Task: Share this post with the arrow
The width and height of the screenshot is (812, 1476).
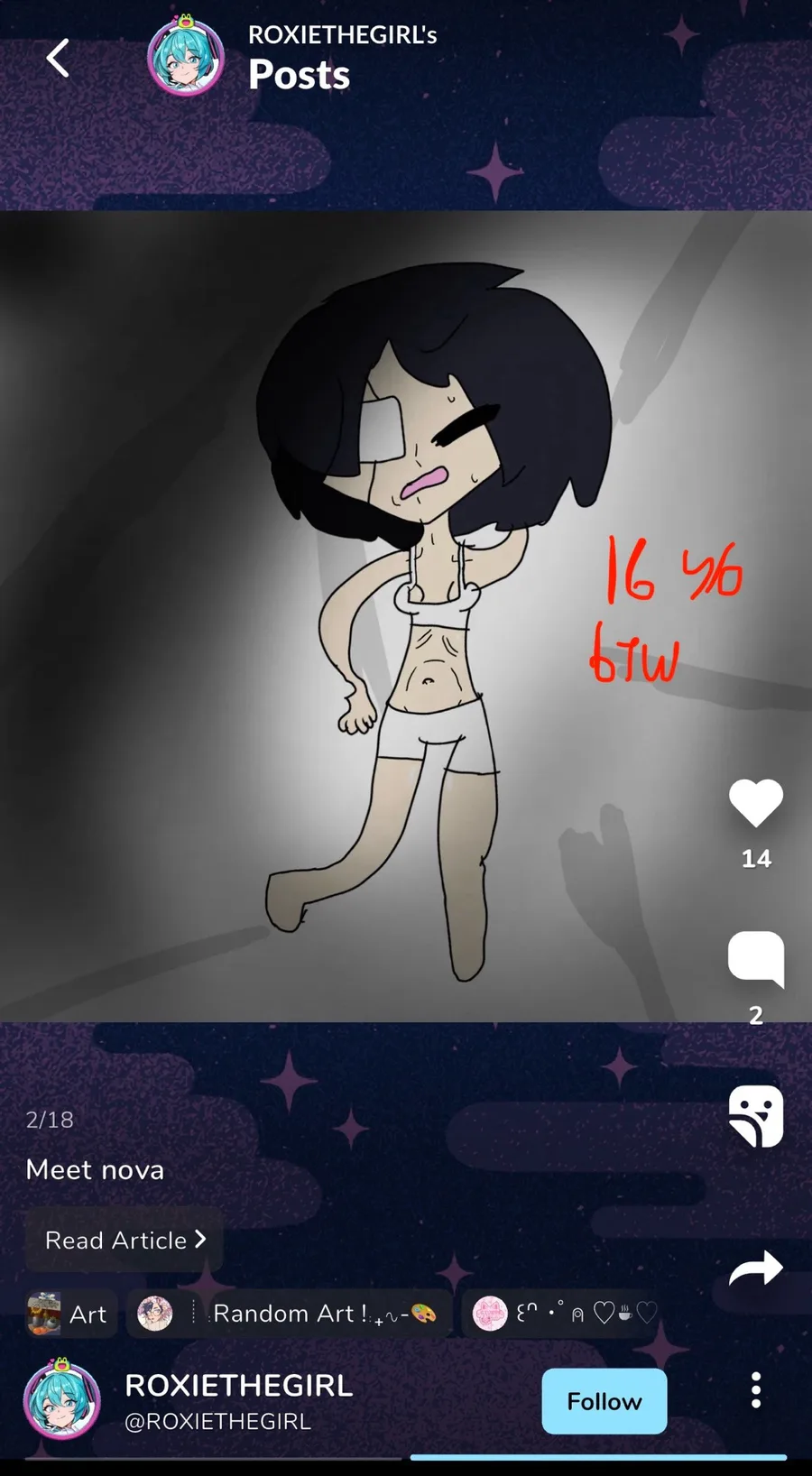Action: pos(755,1268)
